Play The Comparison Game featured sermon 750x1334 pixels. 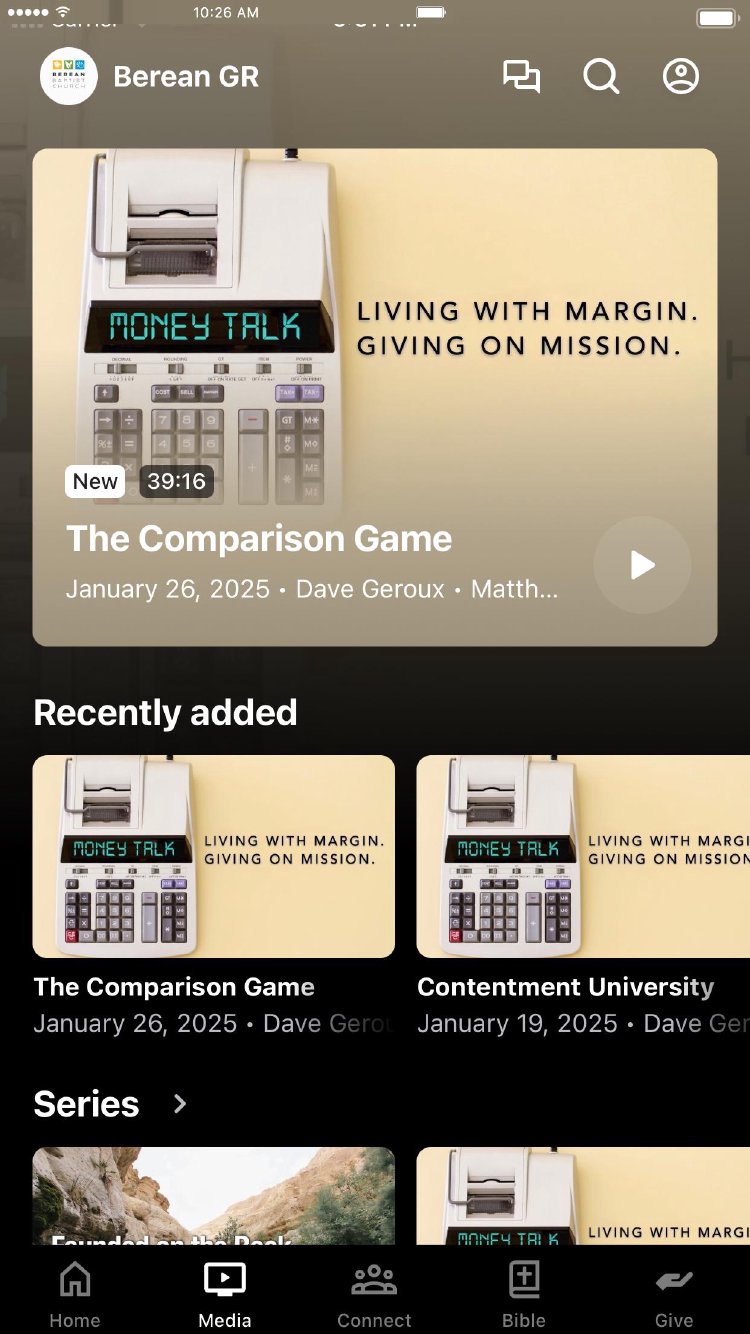point(642,565)
